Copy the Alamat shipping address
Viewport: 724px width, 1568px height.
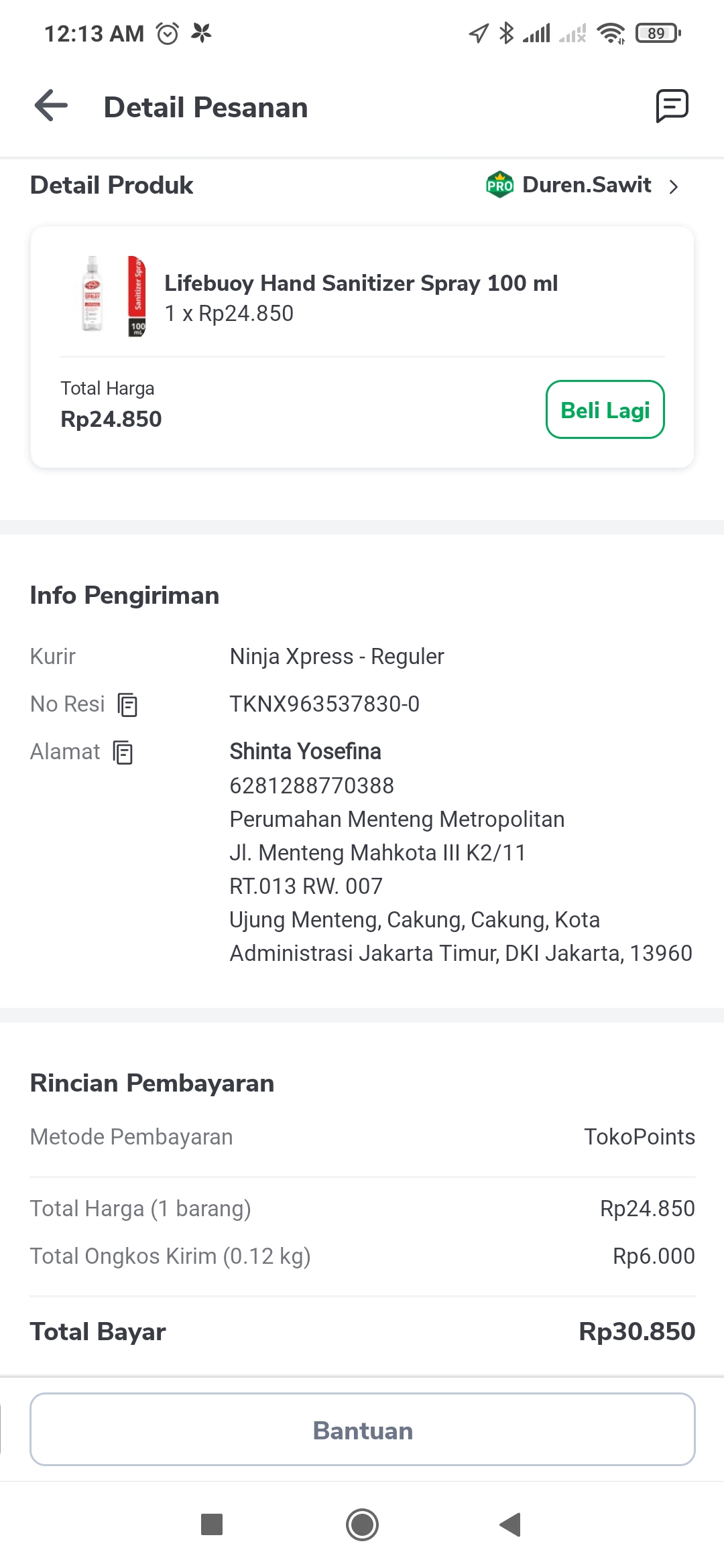(x=123, y=753)
